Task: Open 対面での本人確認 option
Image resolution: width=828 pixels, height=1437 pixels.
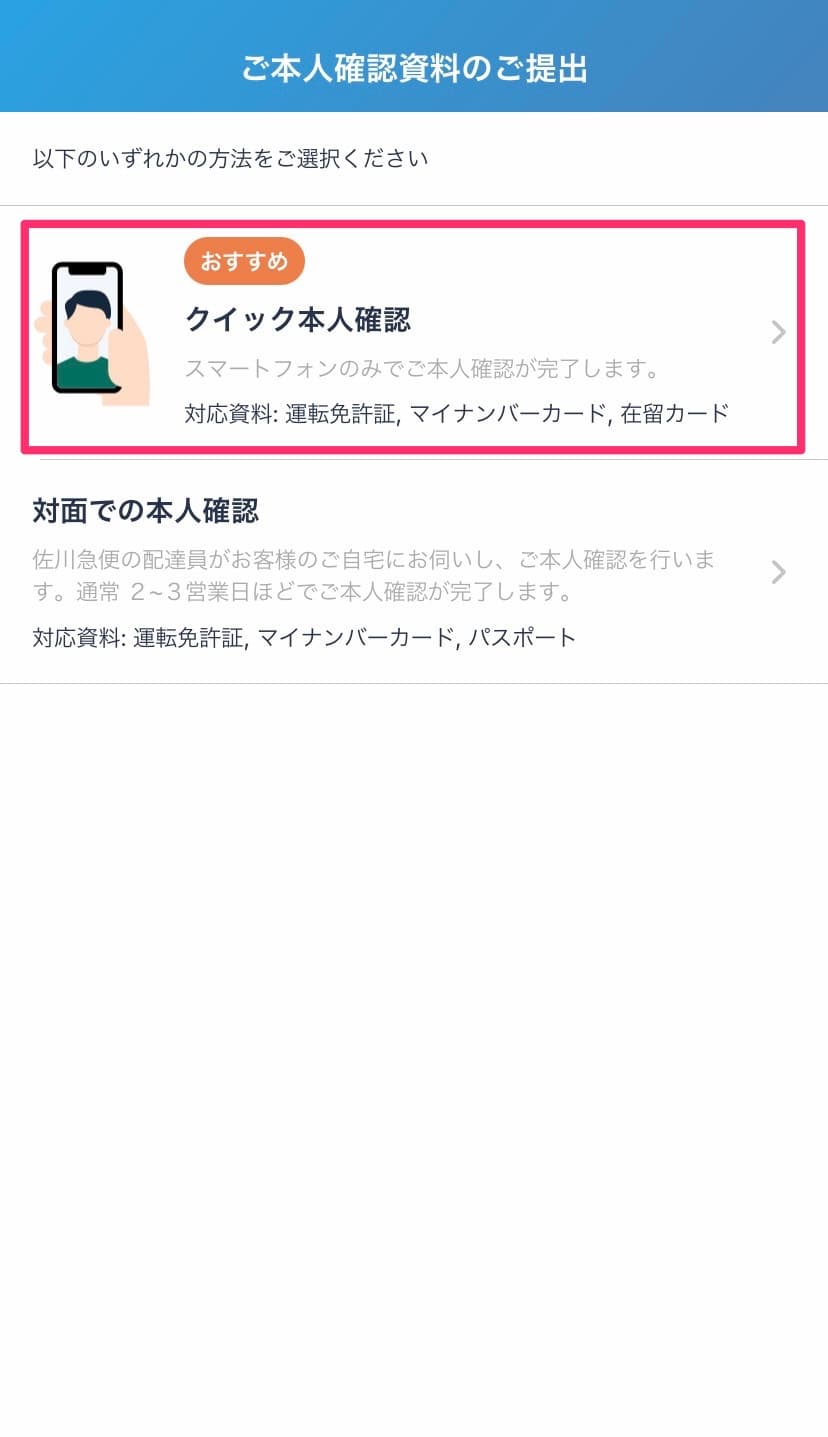Action: pos(413,571)
